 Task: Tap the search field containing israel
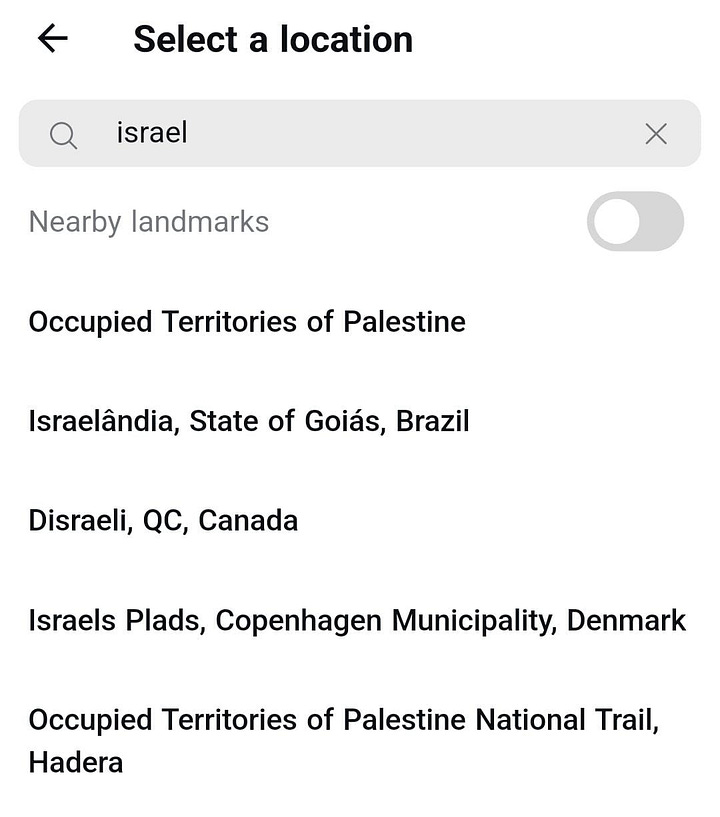coord(350,133)
